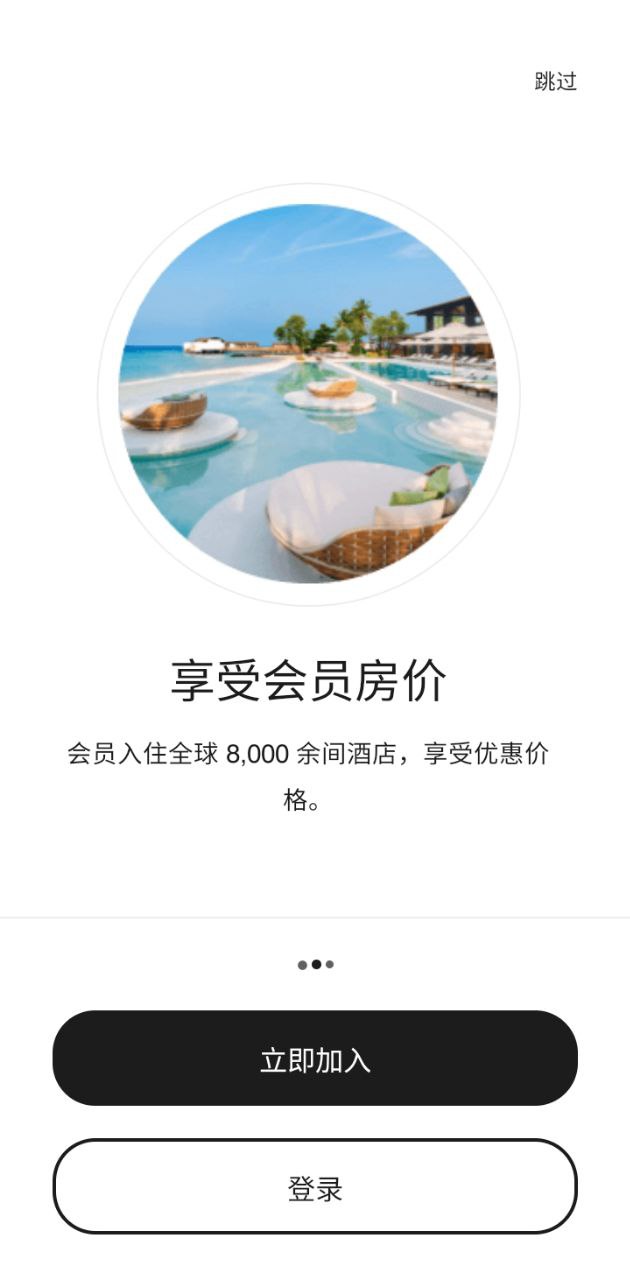This screenshot has width=630, height=1280.
Task: Tap the onboarding page indicator dots
Action: point(315,965)
